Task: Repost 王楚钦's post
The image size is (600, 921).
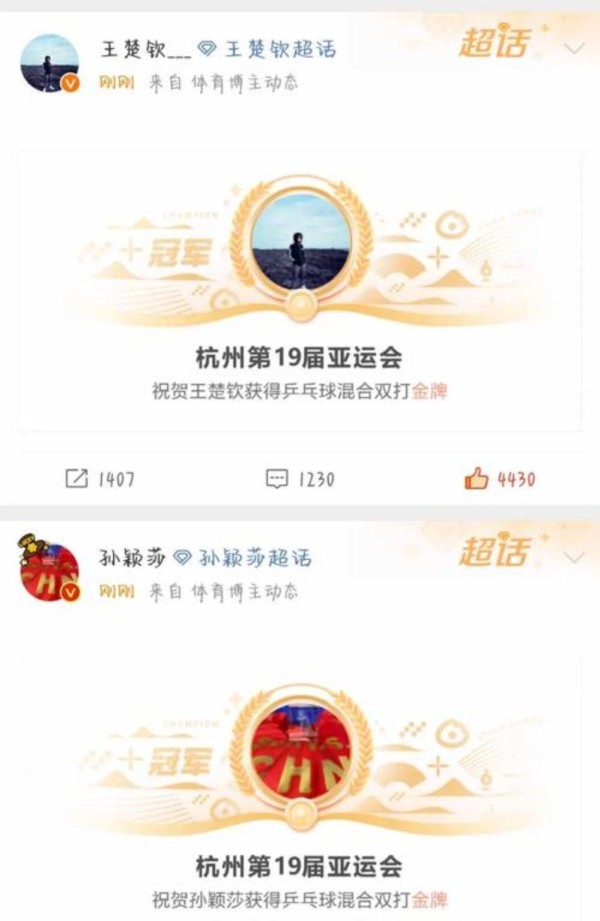Action: coord(100,479)
